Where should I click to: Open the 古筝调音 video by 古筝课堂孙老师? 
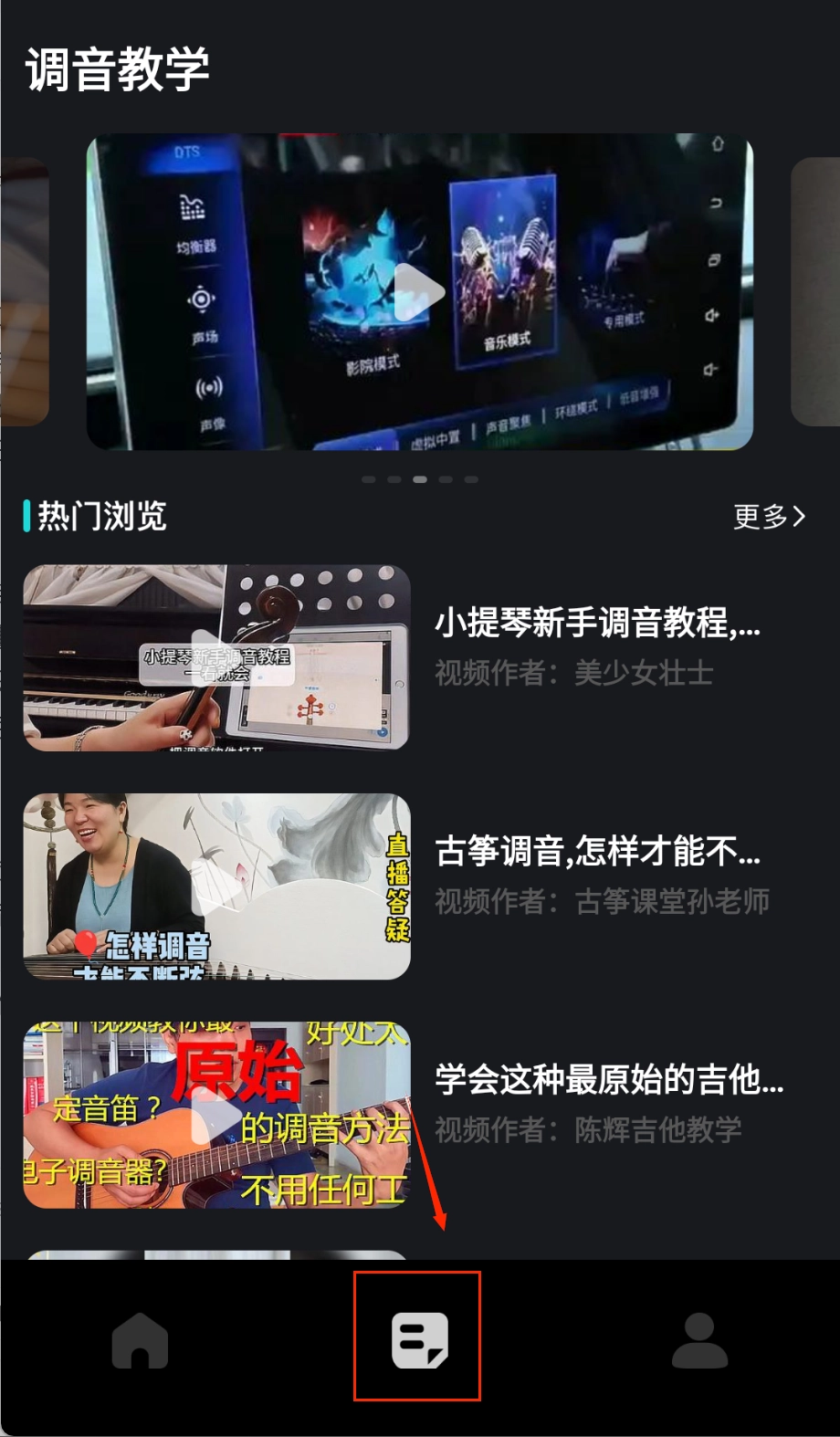pos(216,886)
